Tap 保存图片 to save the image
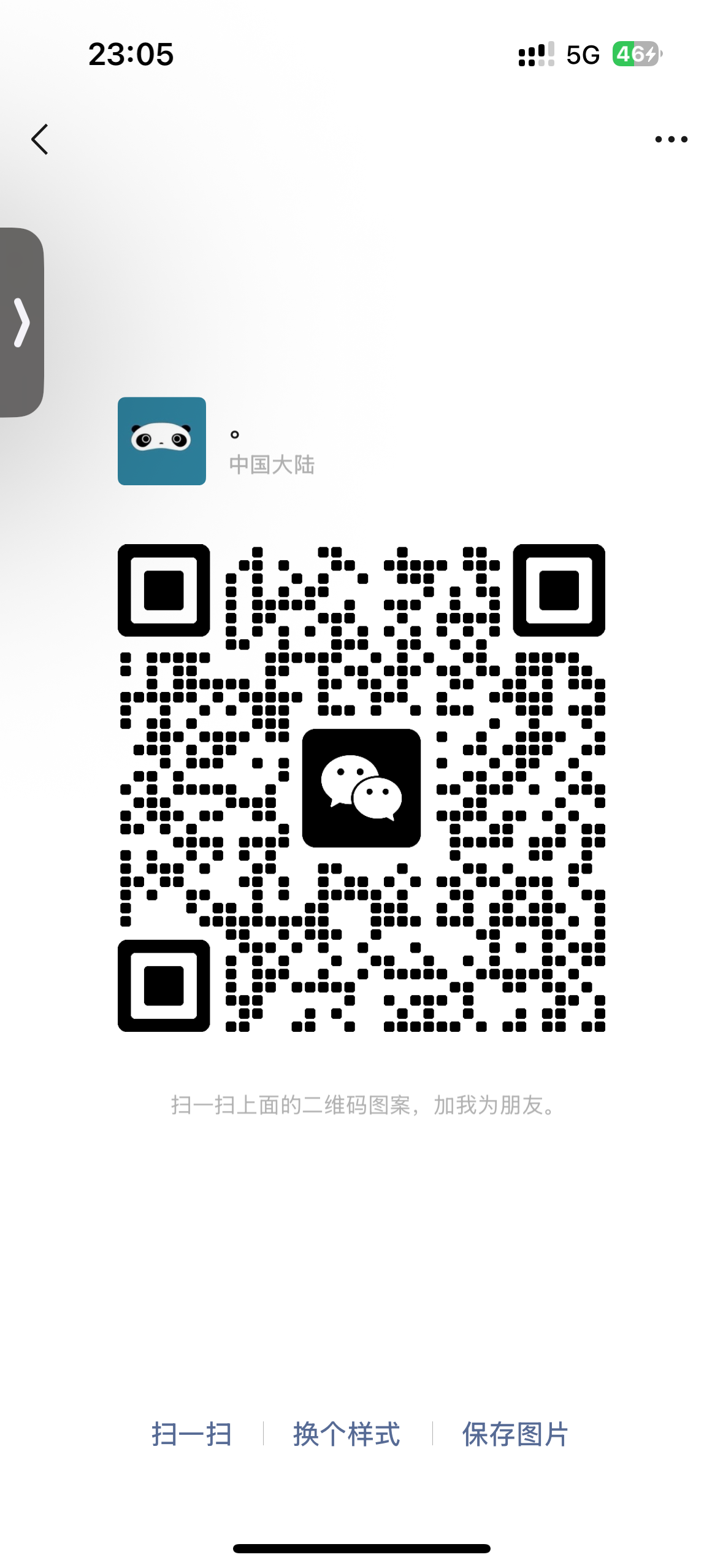The width and height of the screenshot is (723, 1568). [x=515, y=1434]
